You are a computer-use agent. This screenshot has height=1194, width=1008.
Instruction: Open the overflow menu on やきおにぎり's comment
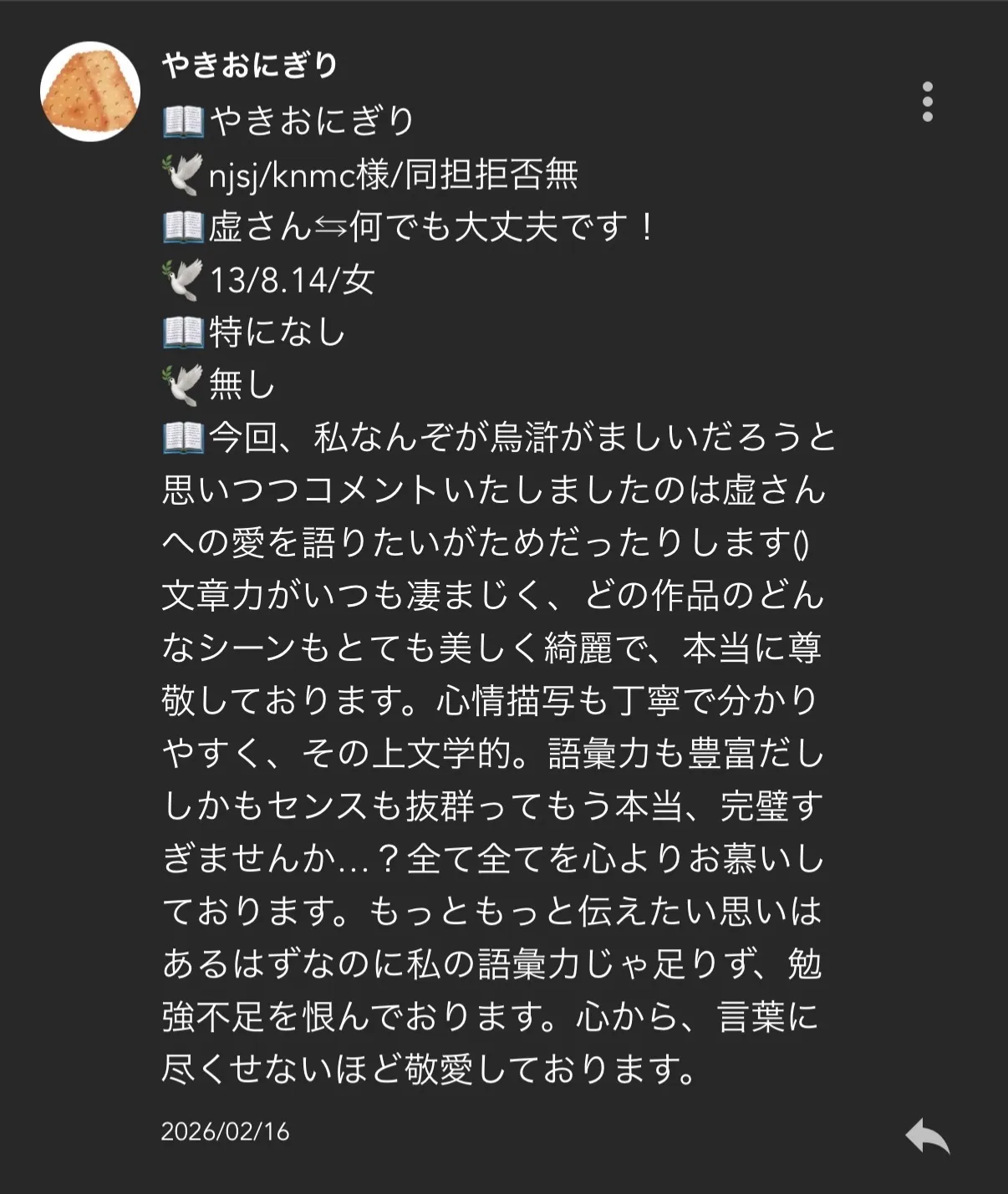pos(927,103)
